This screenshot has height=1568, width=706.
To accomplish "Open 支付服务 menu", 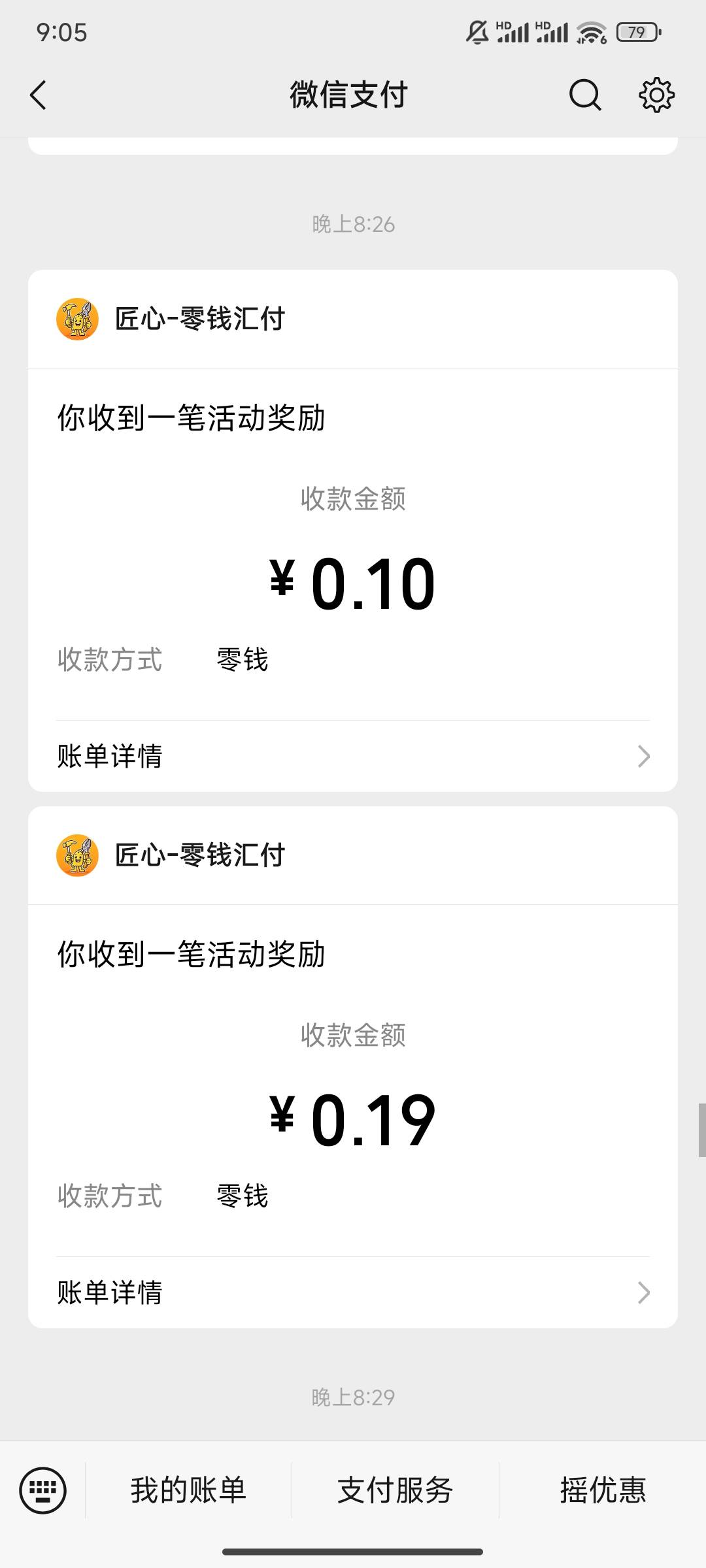I will click(395, 1490).
